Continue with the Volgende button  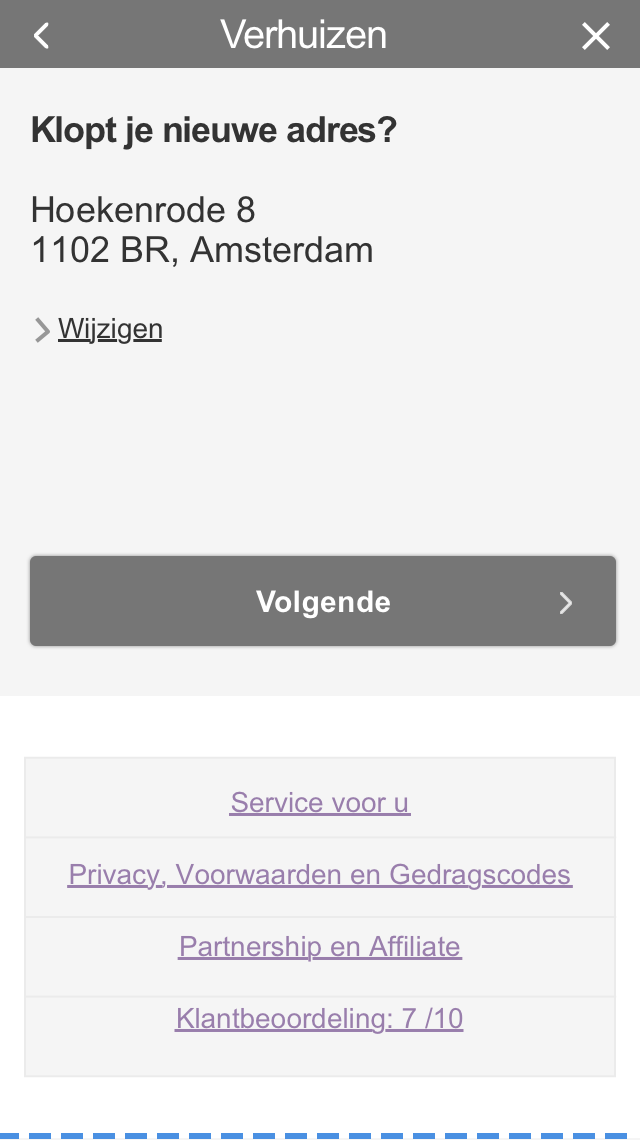coord(322,601)
